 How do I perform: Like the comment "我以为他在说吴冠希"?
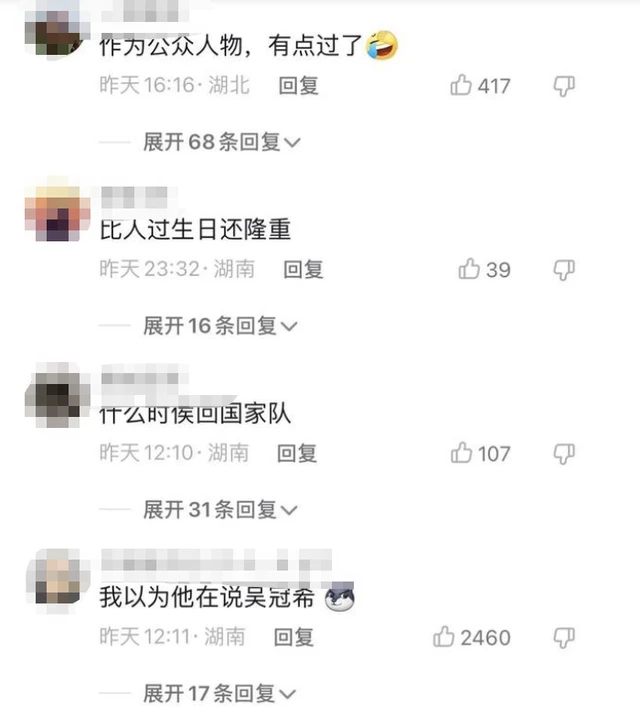pyautogui.click(x=444, y=637)
